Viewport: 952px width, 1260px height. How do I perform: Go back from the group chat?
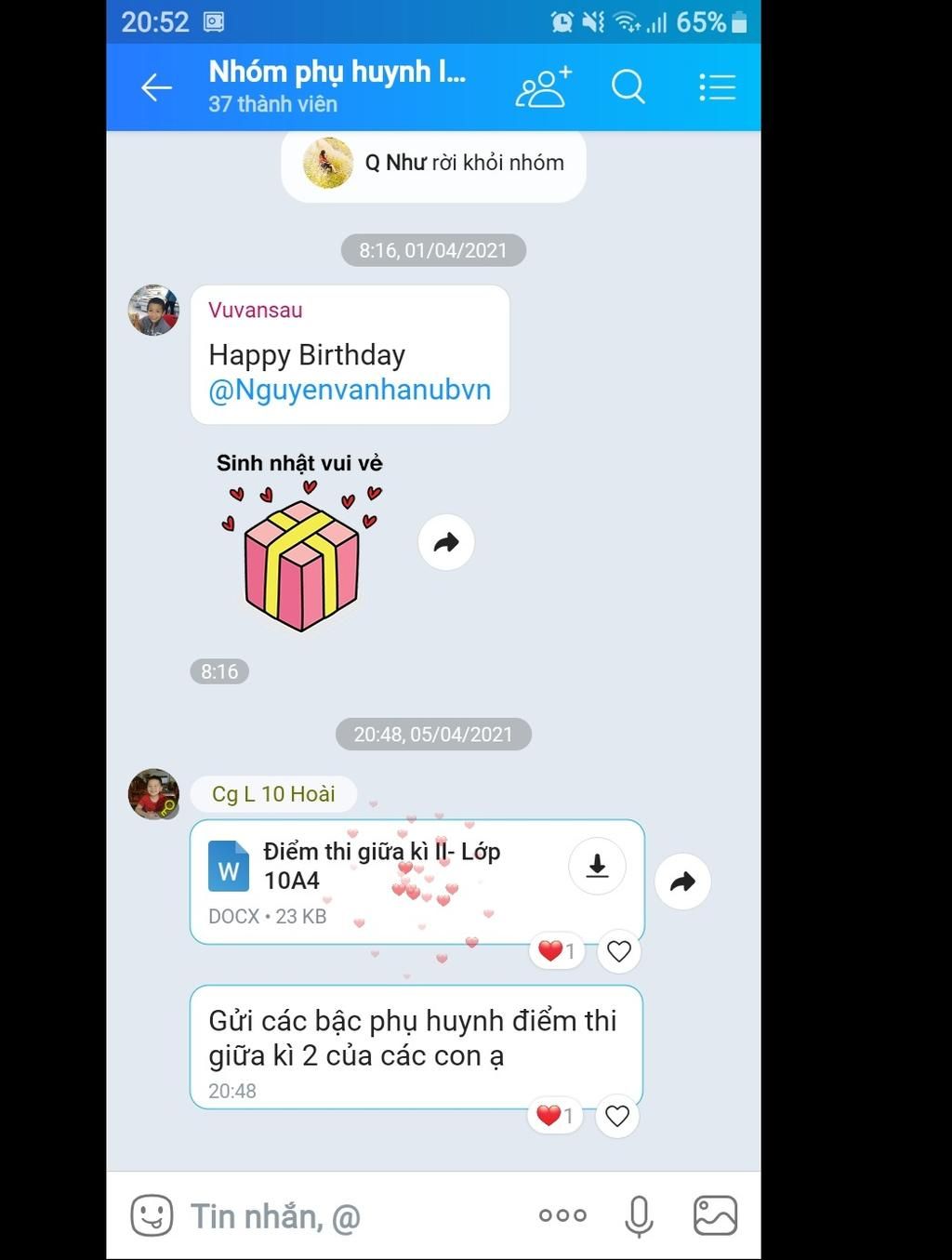[156, 87]
